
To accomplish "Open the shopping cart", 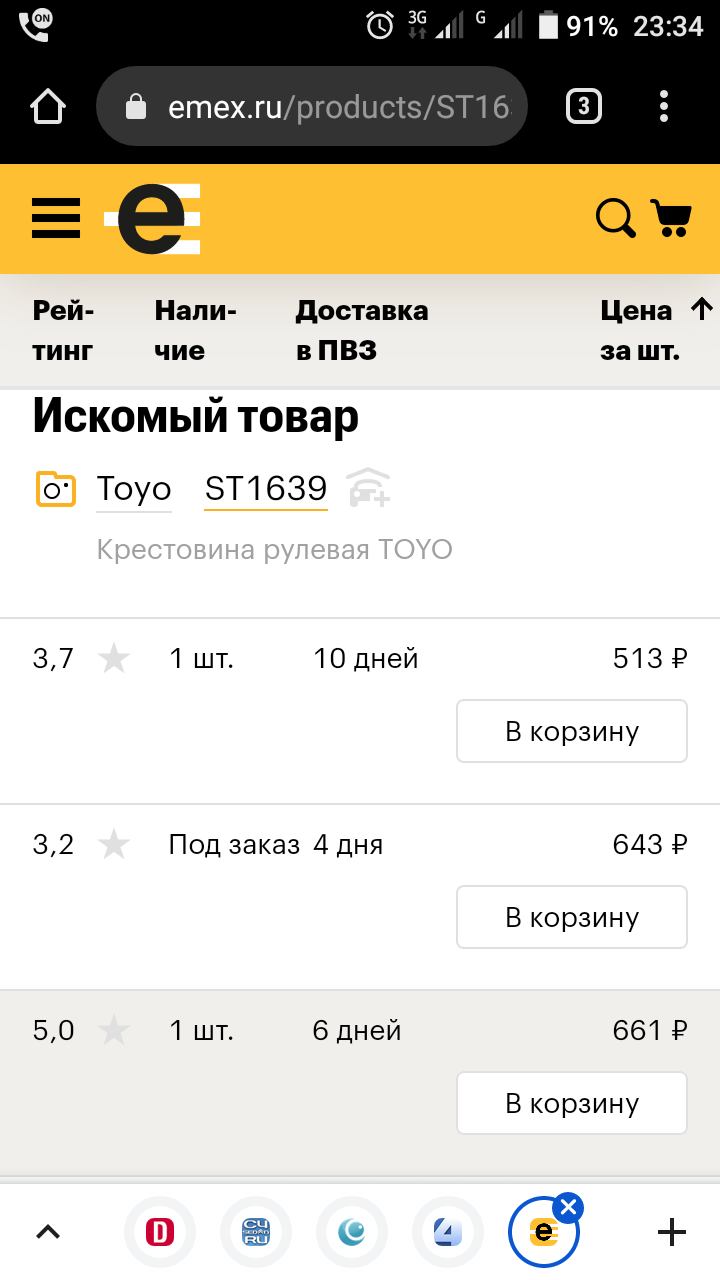I will (671, 218).
